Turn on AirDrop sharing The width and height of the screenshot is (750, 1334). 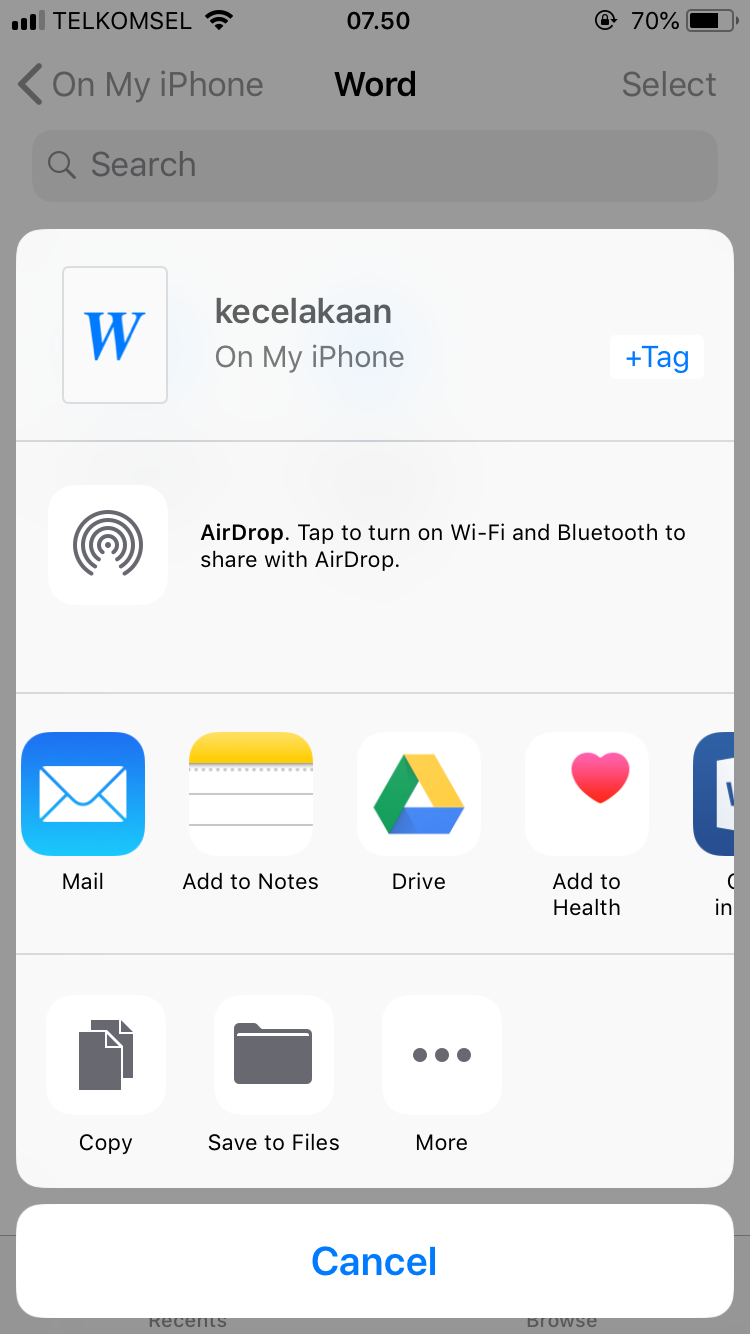pyautogui.click(x=108, y=545)
